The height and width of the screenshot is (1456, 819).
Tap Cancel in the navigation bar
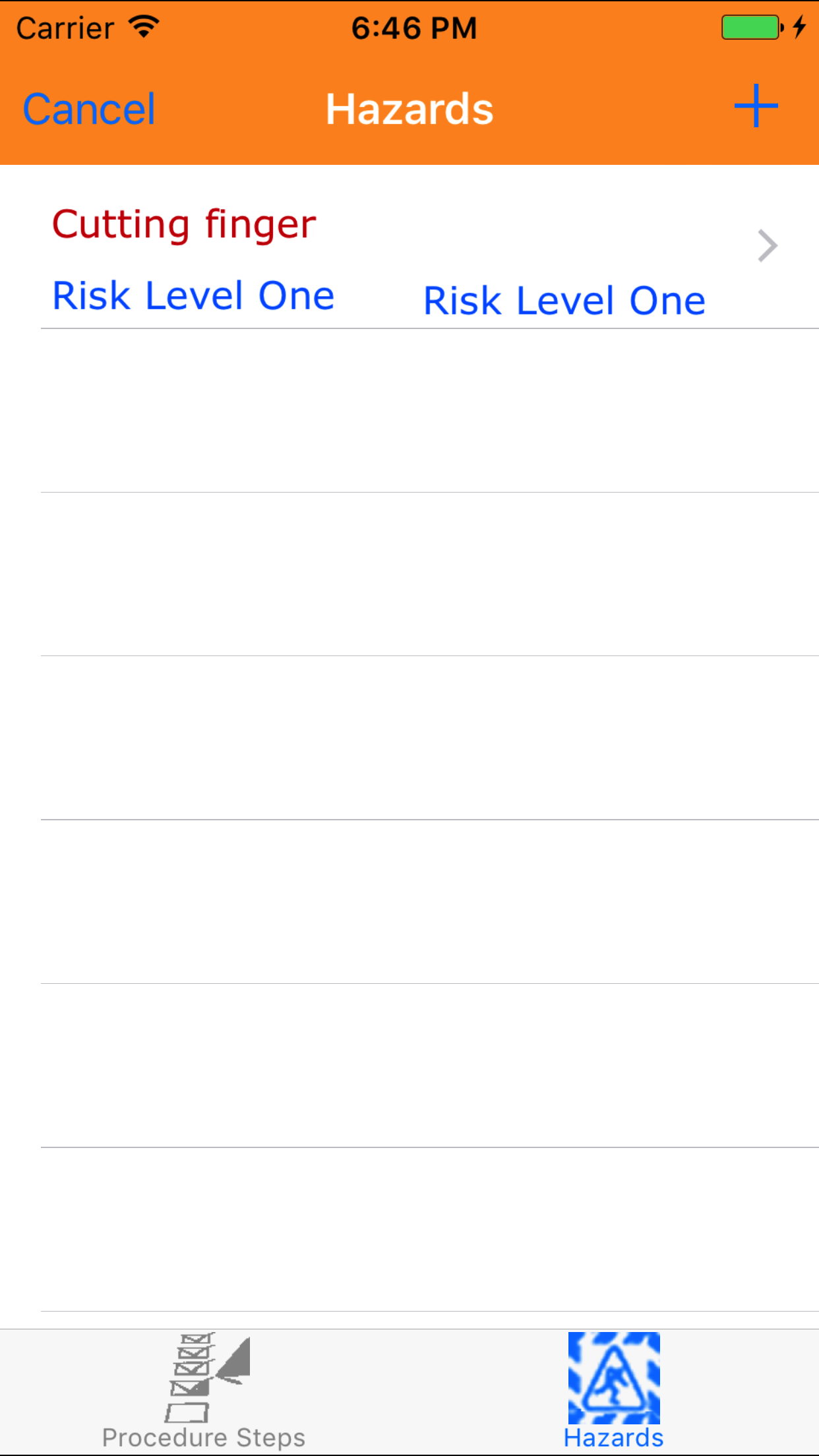coord(89,109)
